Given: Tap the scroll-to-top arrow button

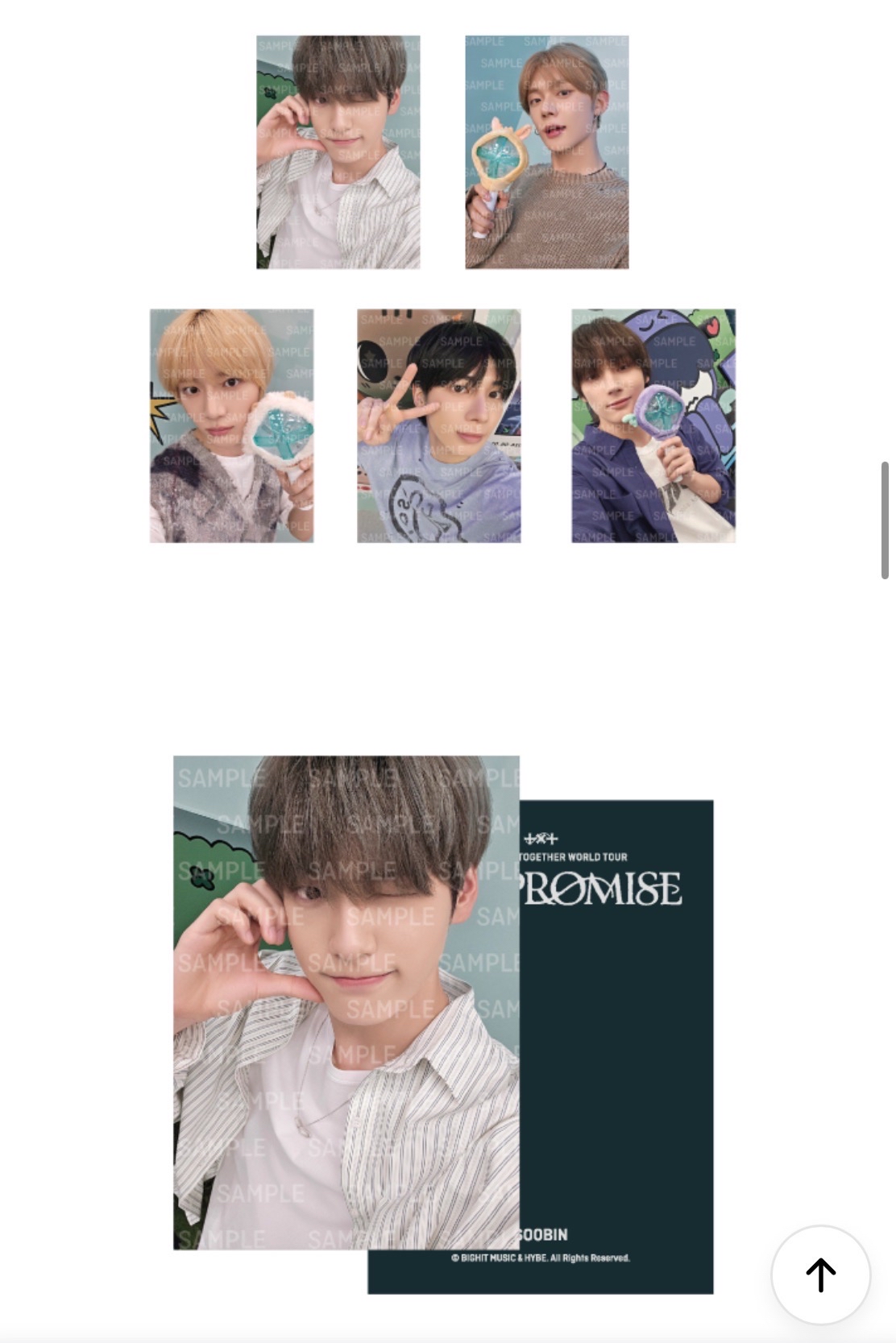Looking at the screenshot, I should coord(820,1275).
